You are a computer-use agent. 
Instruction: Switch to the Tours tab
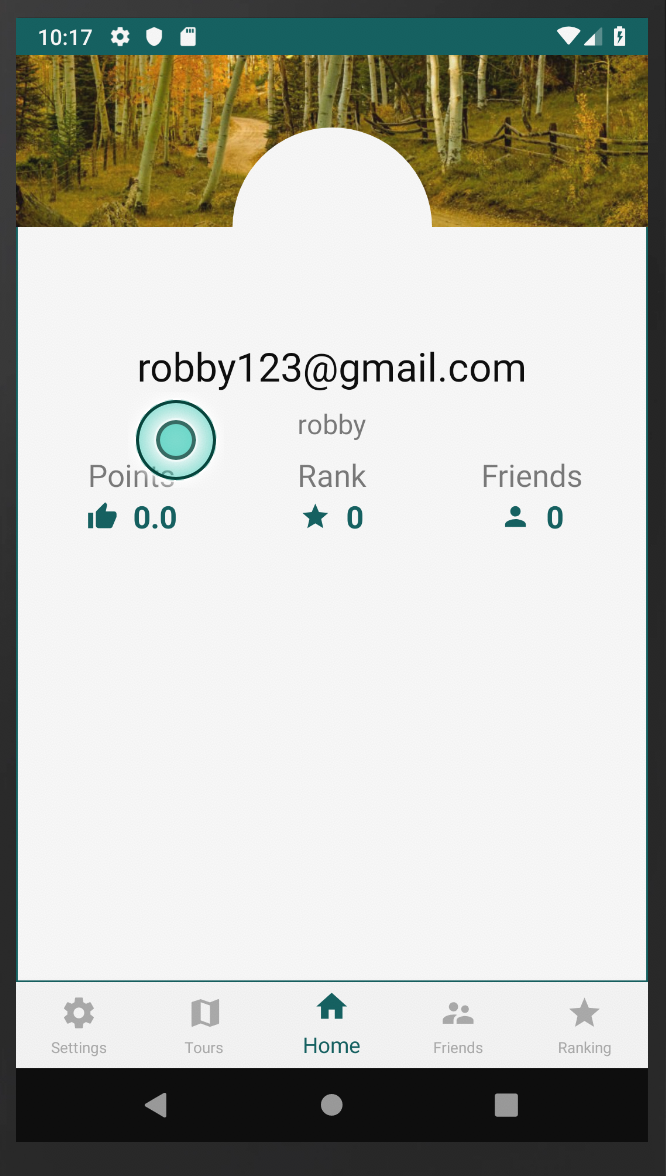click(205, 1025)
